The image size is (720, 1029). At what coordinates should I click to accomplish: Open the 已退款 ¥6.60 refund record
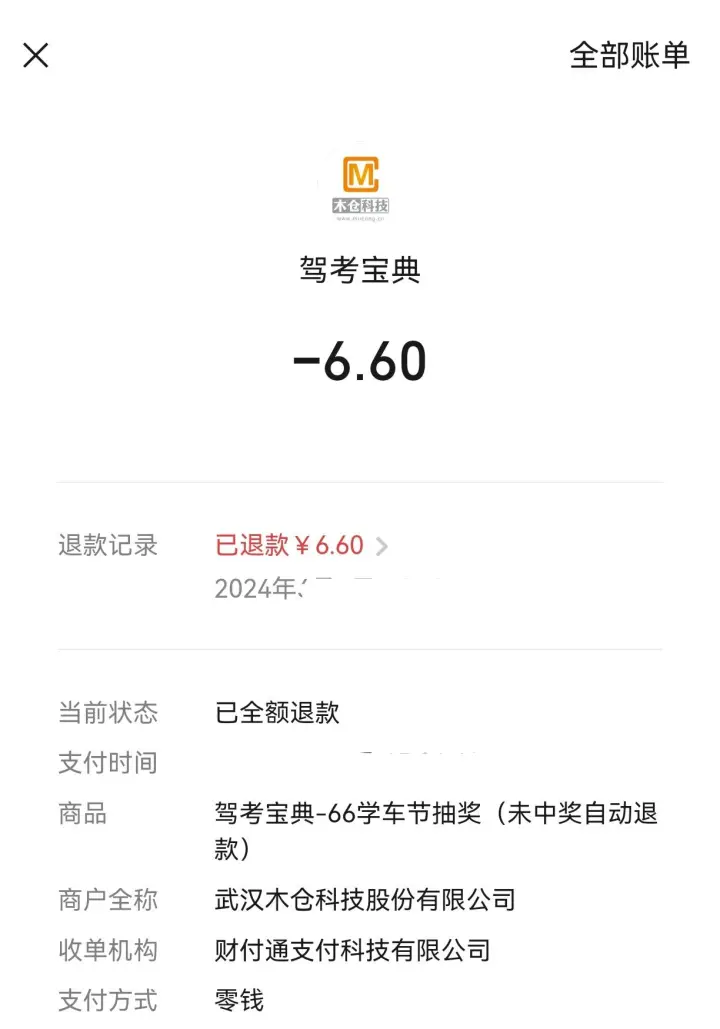301,545
